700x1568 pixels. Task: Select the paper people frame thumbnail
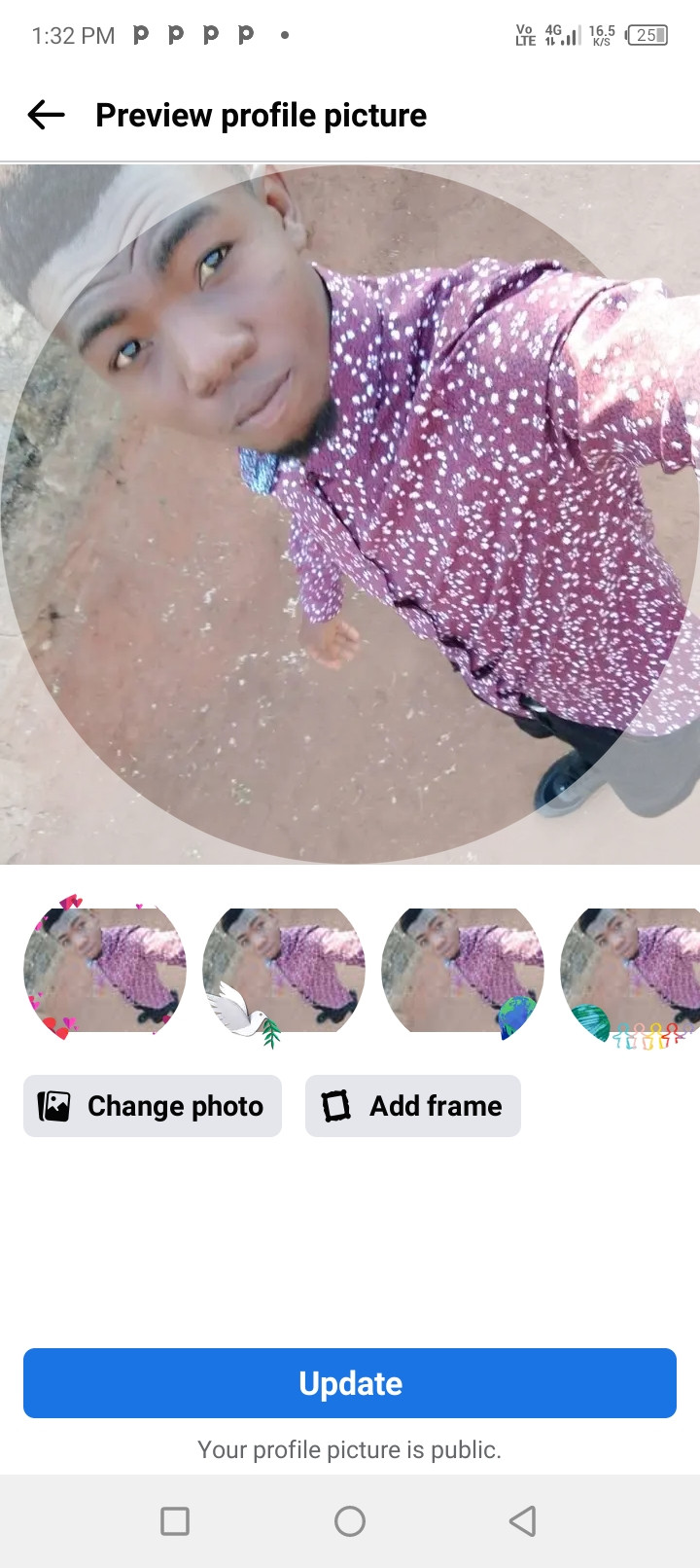[632, 970]
